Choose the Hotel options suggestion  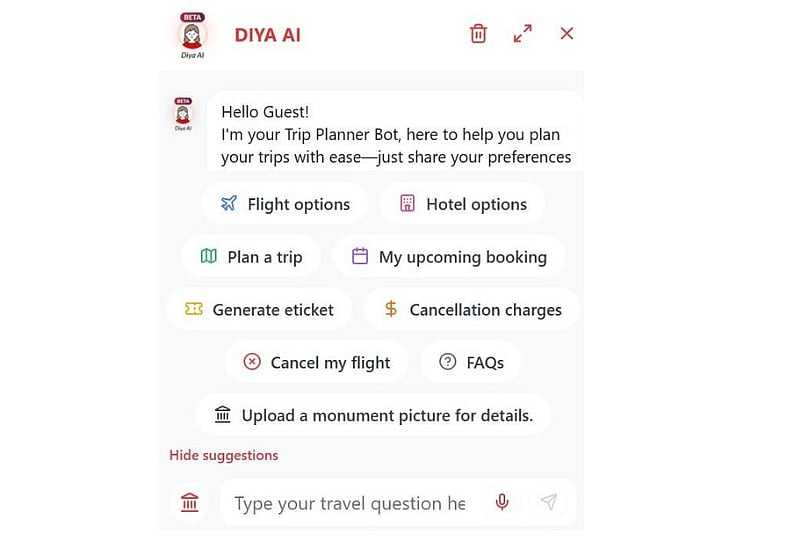(x=462, y=204)
